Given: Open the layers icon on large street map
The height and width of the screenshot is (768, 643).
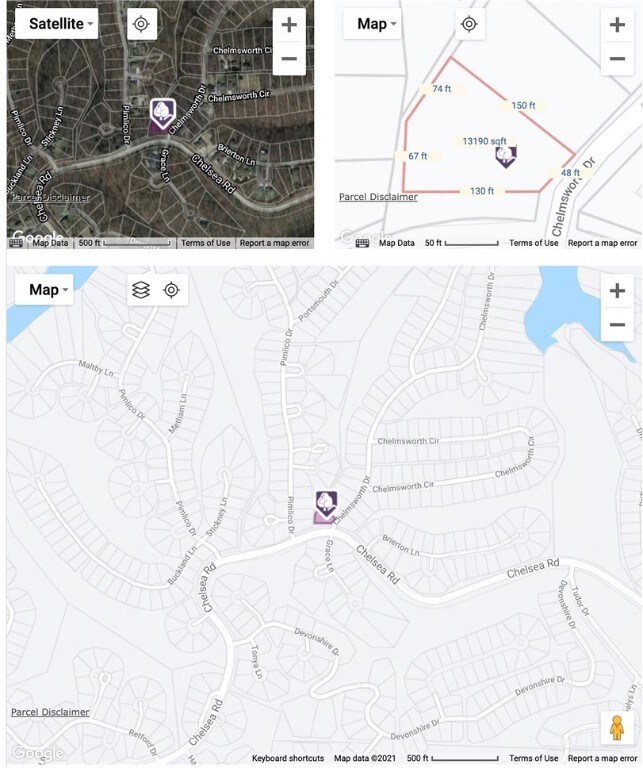Looking at the screenshot, I should [x=141, y=290].
